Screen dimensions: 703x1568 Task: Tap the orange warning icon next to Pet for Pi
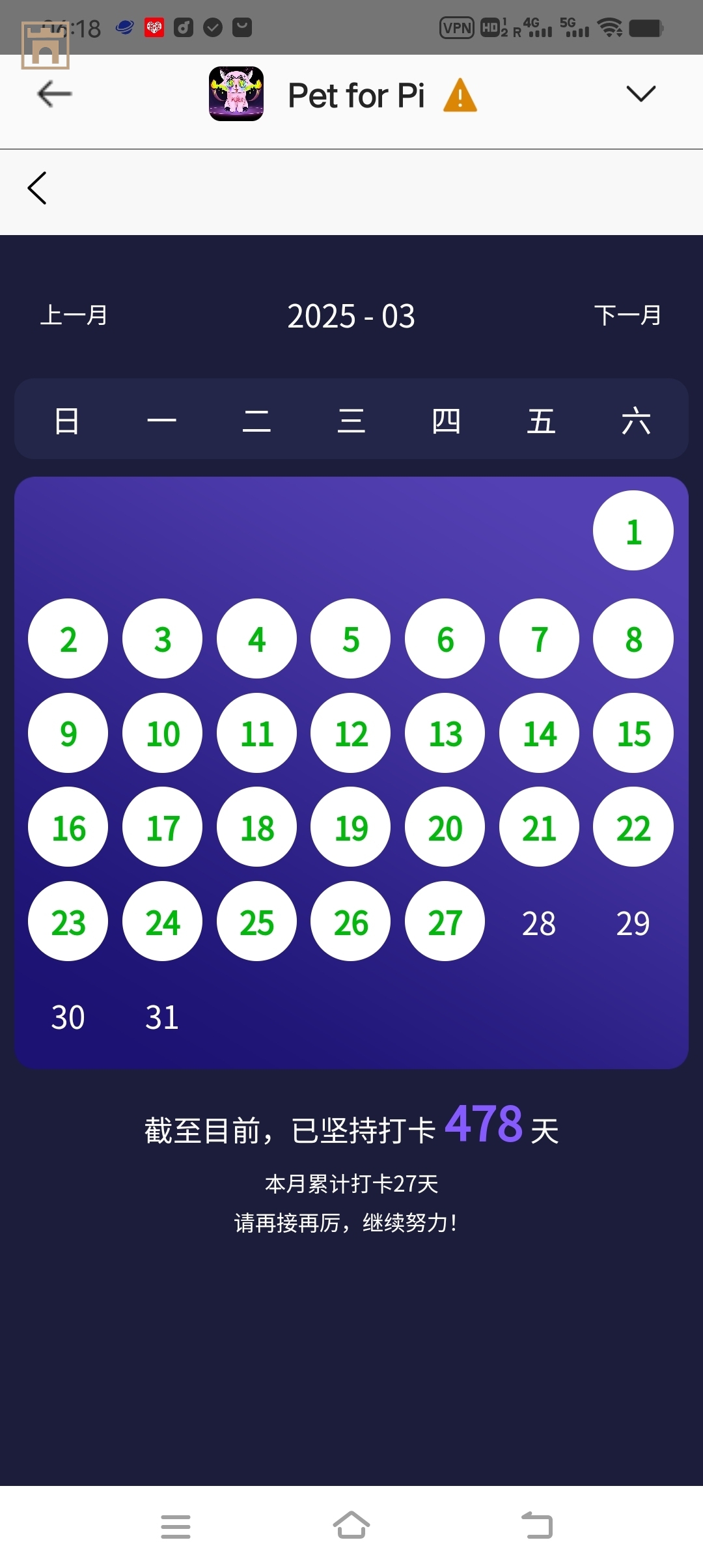point(460,96)
